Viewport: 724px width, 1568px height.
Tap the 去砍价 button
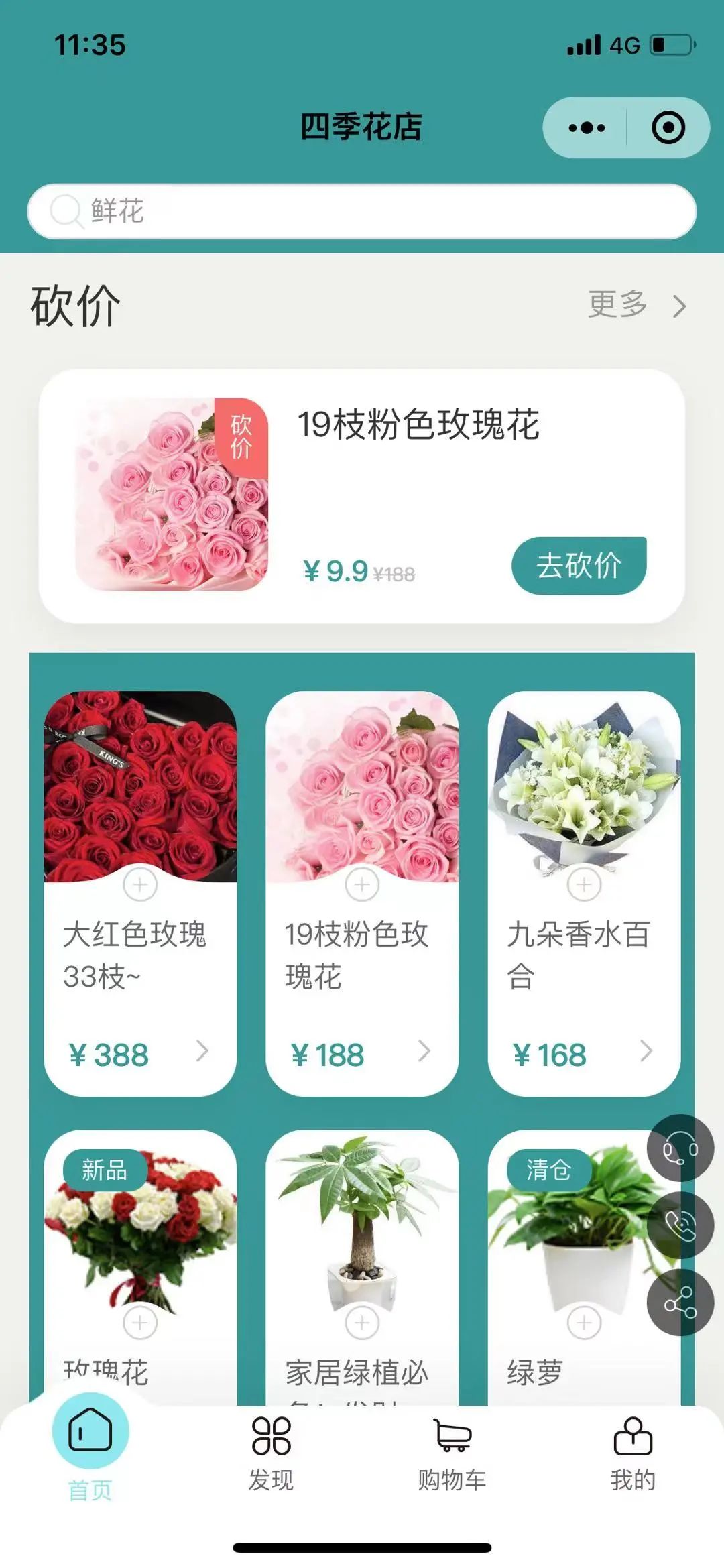point(579,565)
